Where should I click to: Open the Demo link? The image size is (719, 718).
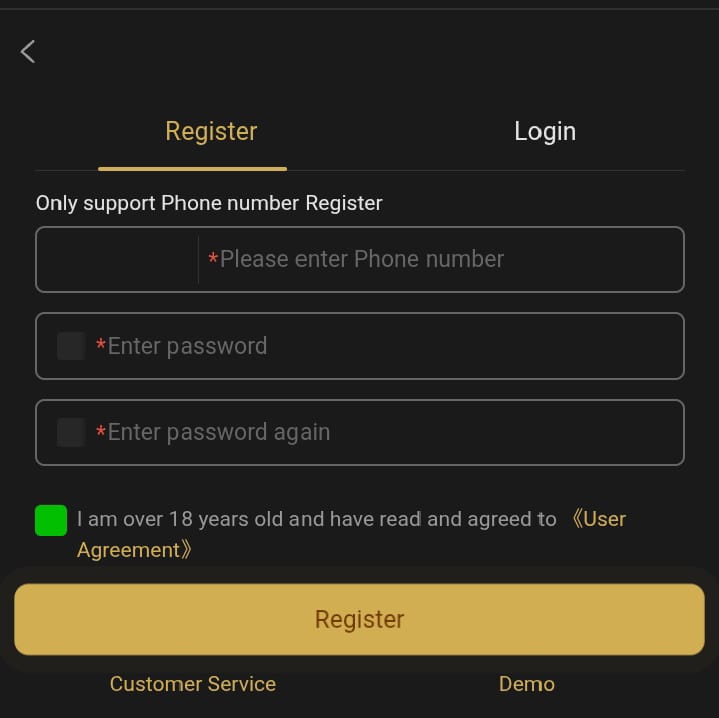tap(526, 685)
